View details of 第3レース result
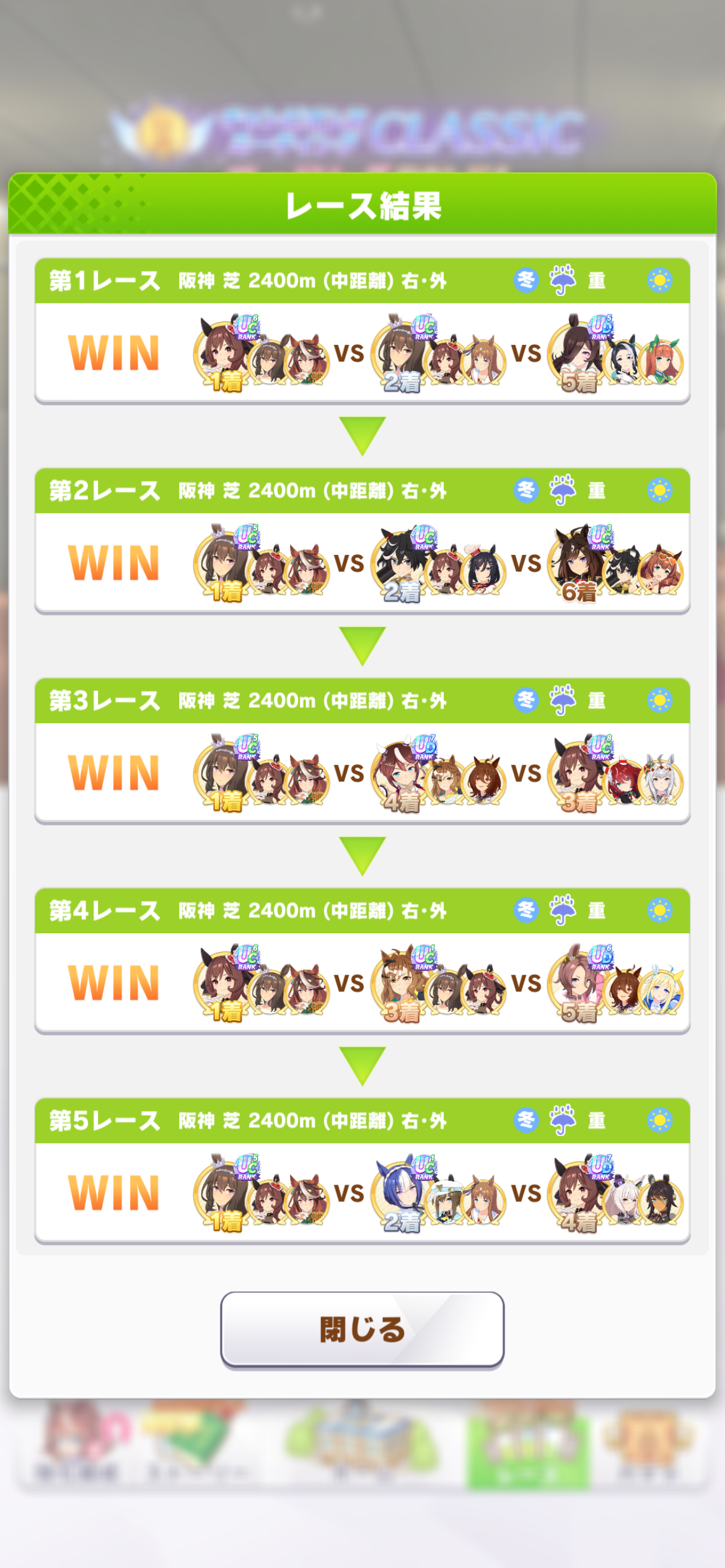 pyautogui.click(x=362, y=751)
